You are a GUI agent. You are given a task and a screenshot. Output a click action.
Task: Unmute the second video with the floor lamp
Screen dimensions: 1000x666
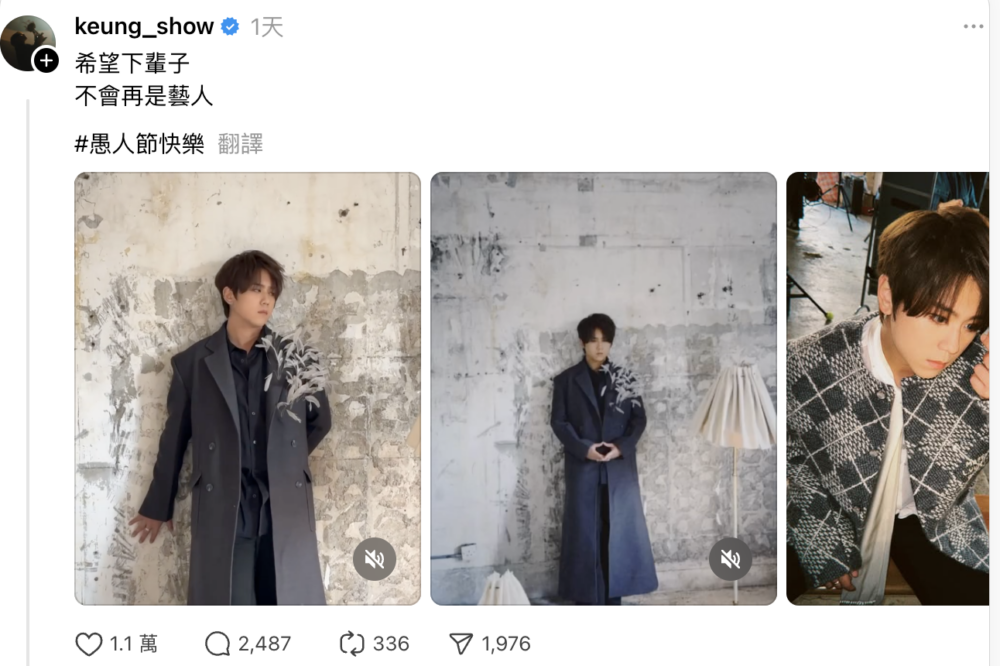[730, 559]
